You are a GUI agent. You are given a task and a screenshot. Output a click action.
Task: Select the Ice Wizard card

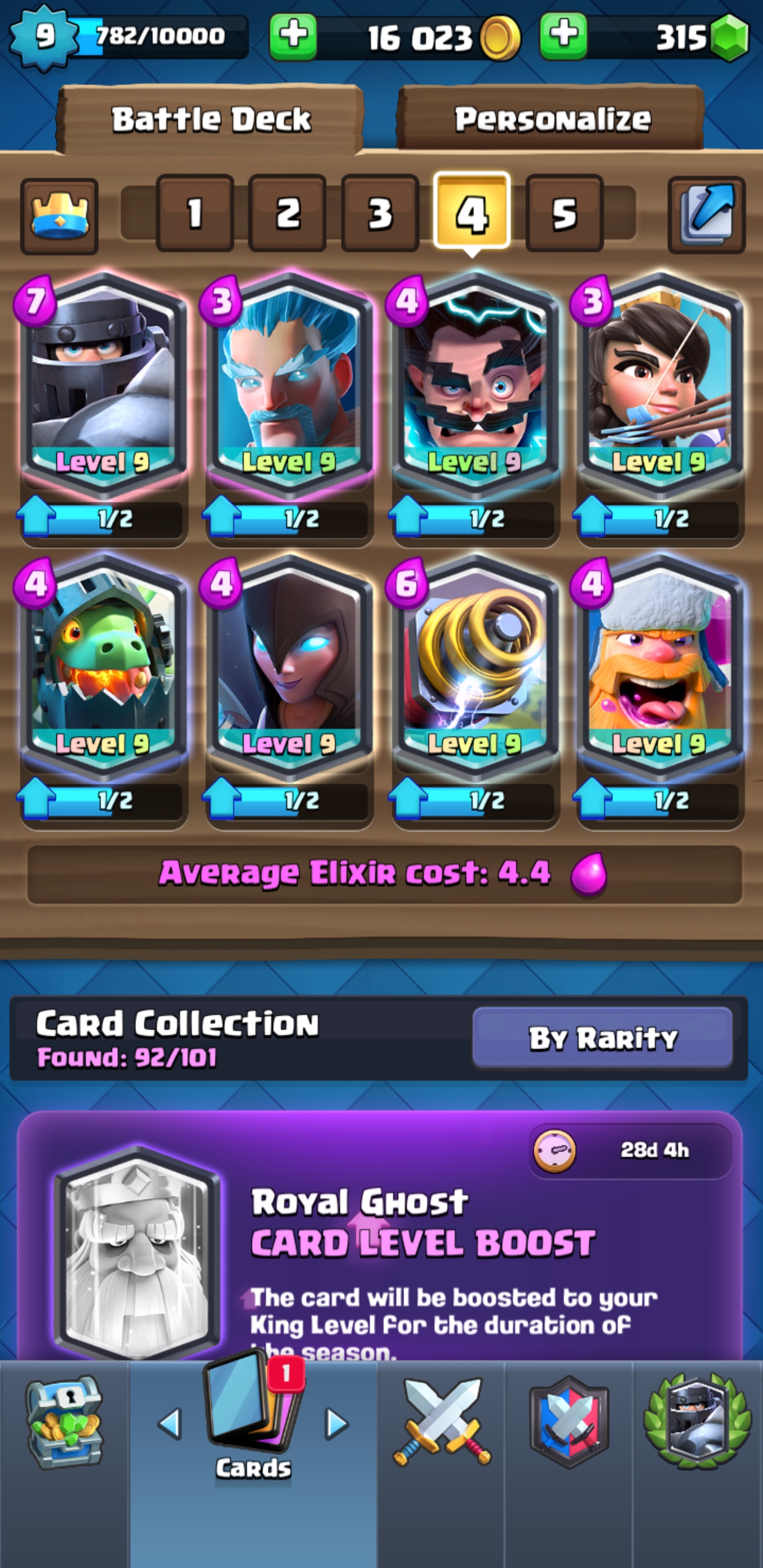[x=289, y=384]
